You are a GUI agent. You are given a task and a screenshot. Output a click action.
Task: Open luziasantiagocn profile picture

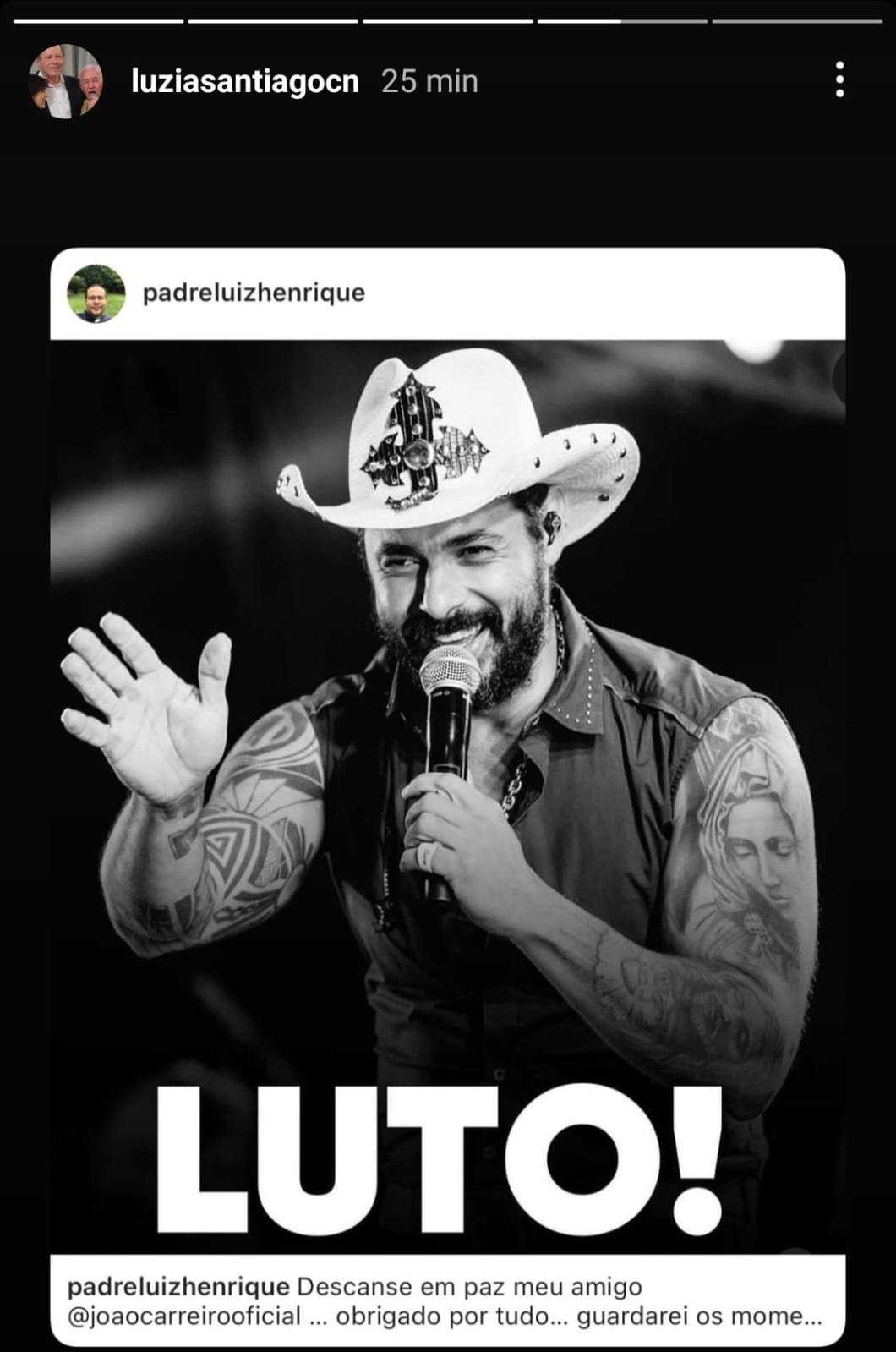[66, 81]
